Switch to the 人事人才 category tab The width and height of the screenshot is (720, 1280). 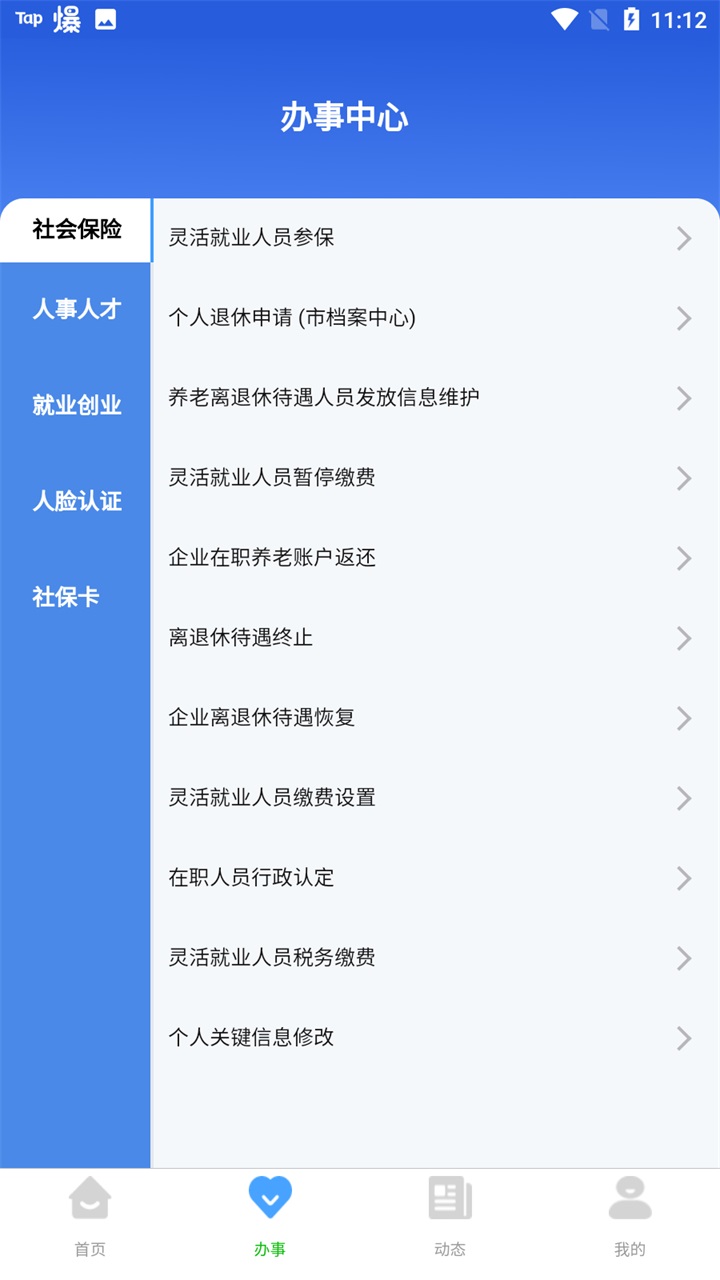75,310
